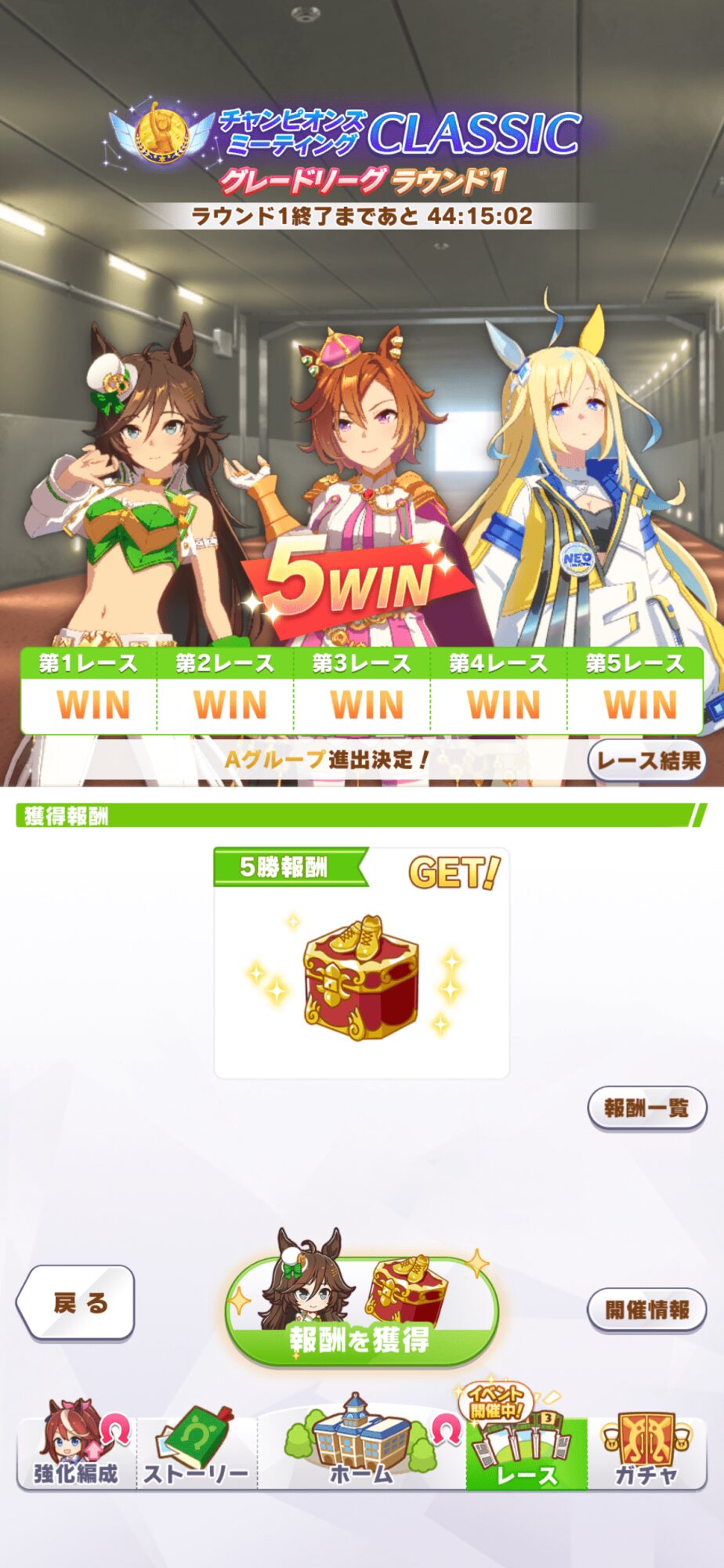Go back with the 戻る button
Screen dimensions: 724x1568
click(x=76, y=1302)
